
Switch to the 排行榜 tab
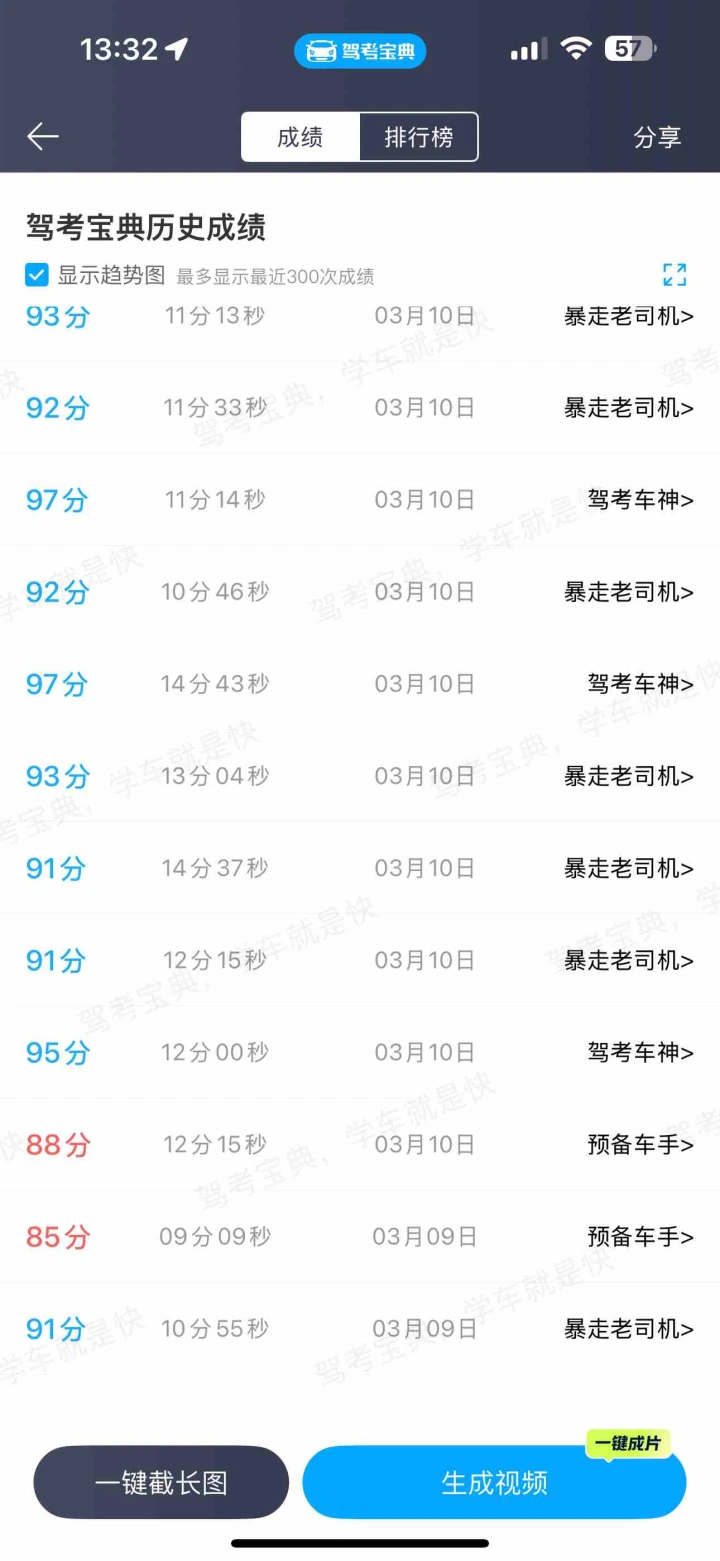coord(418,137)
